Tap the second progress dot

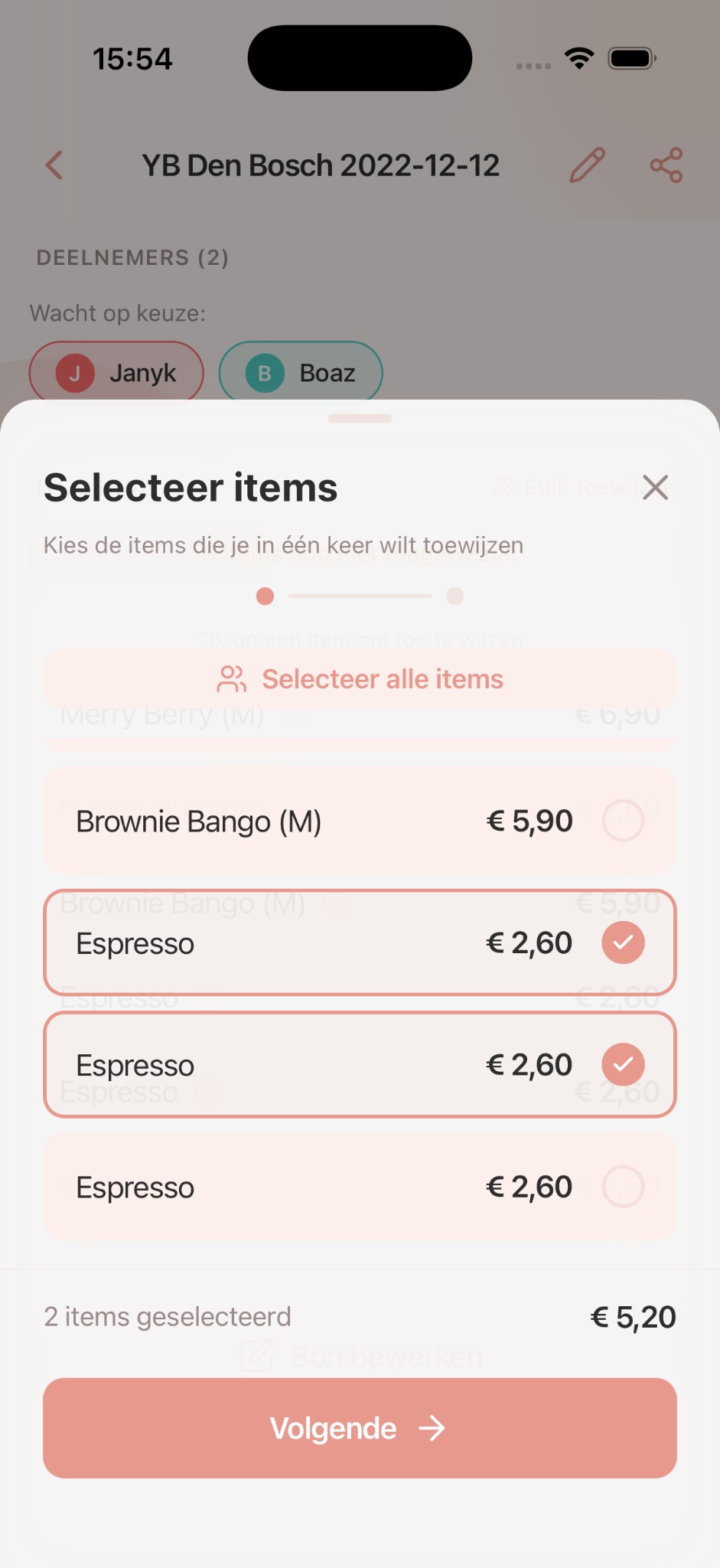(x=454, y=596)
